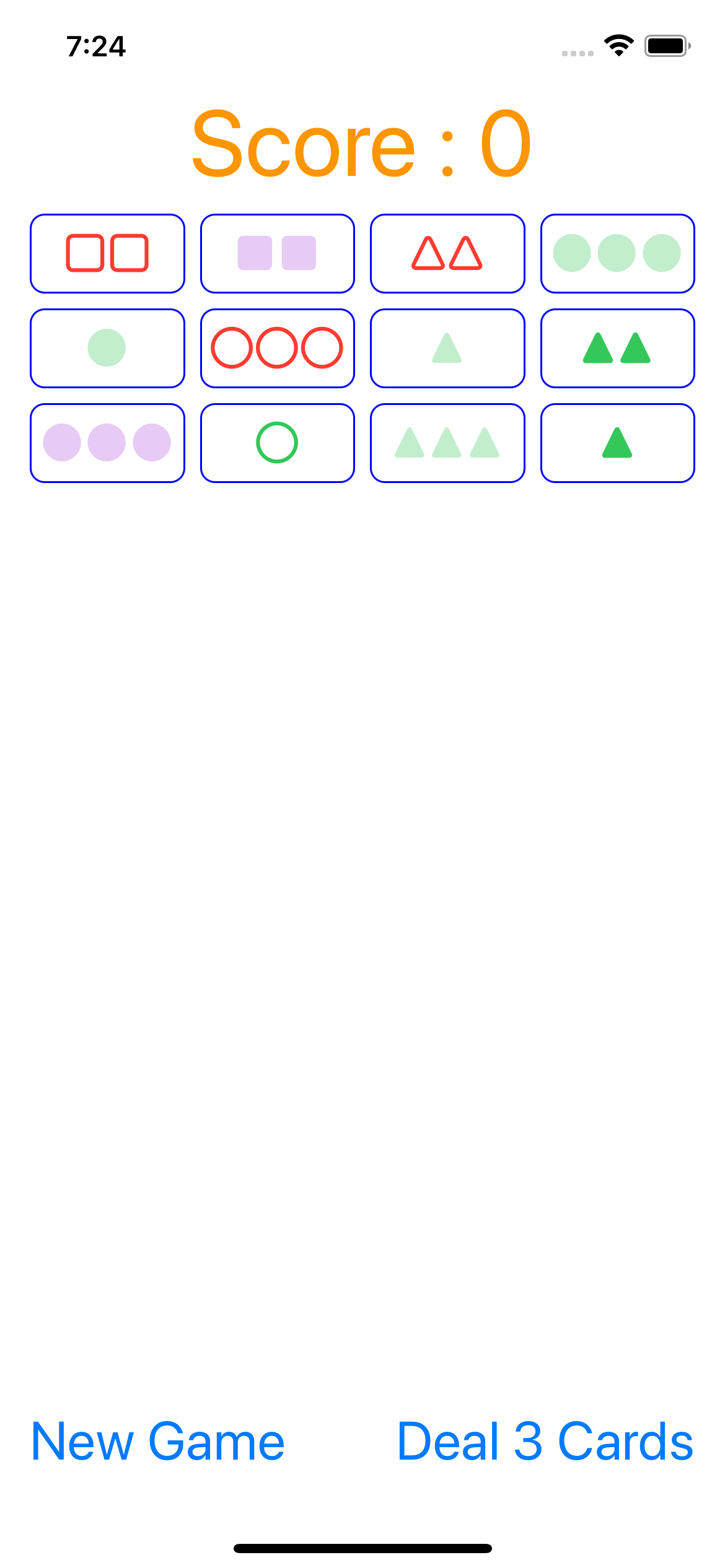
Task: Pick the card with two purple shaded squares
Action: [277, 253]
